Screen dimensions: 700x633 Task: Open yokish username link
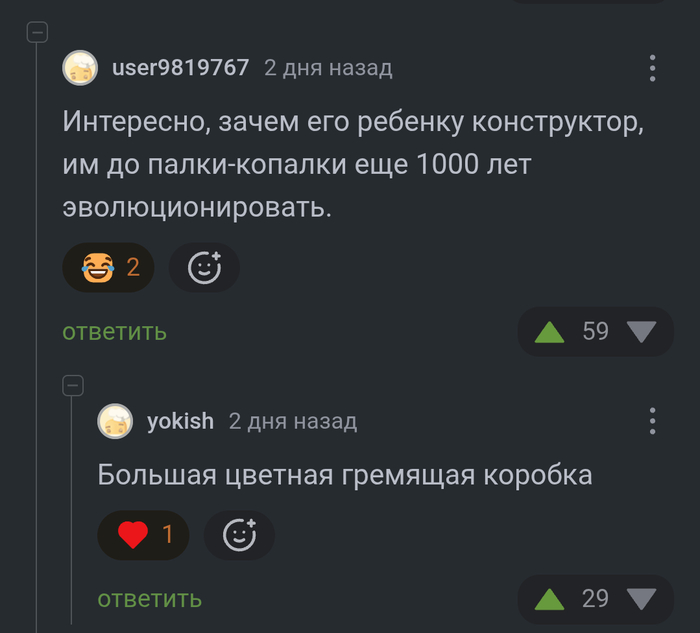[x=180, y=421]
